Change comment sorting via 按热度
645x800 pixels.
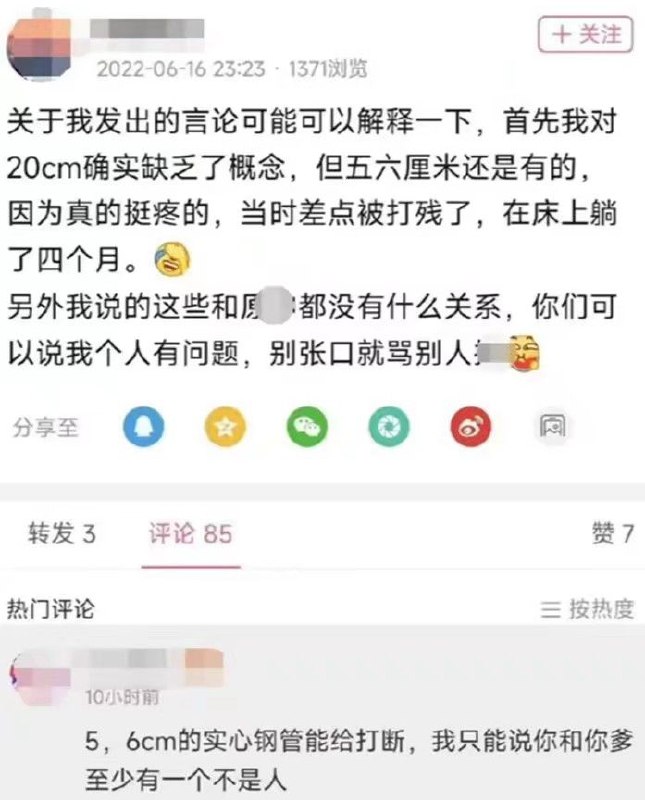(588, 608)
